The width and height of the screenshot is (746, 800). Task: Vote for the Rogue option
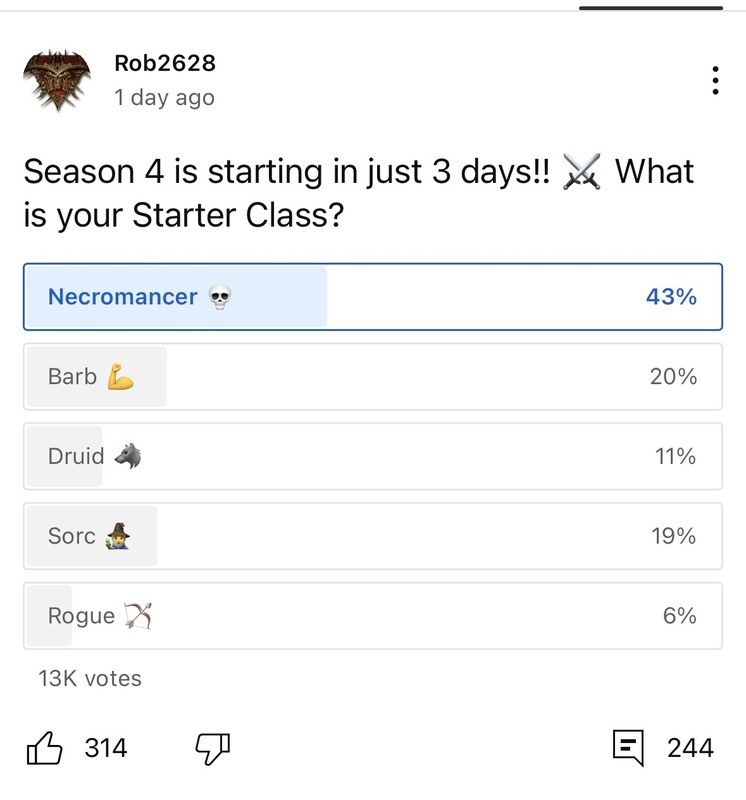[x=372, y=616]
